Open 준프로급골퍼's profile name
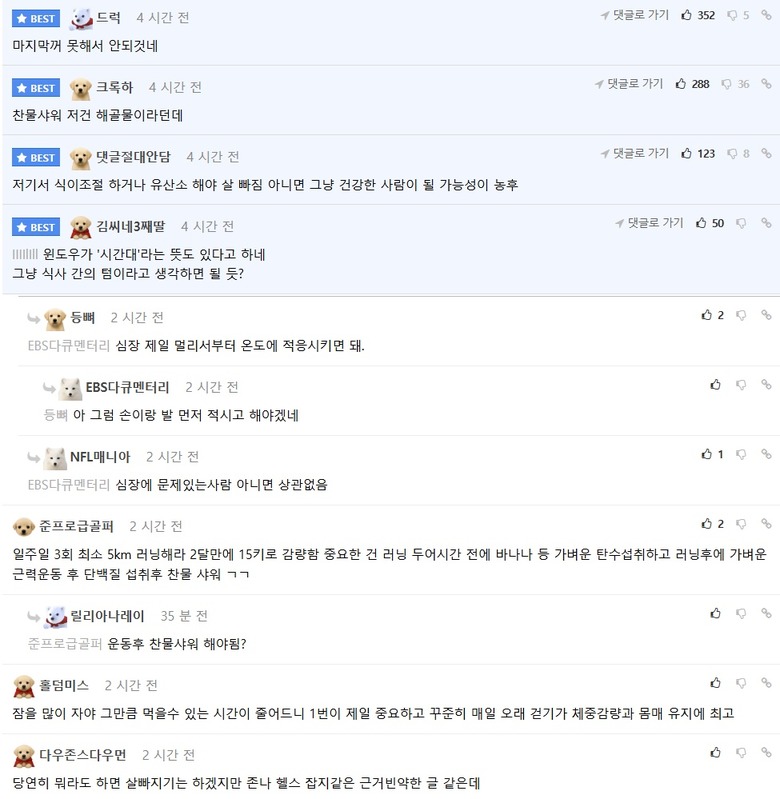The image size is (780, 799). [x=76, y=526]
